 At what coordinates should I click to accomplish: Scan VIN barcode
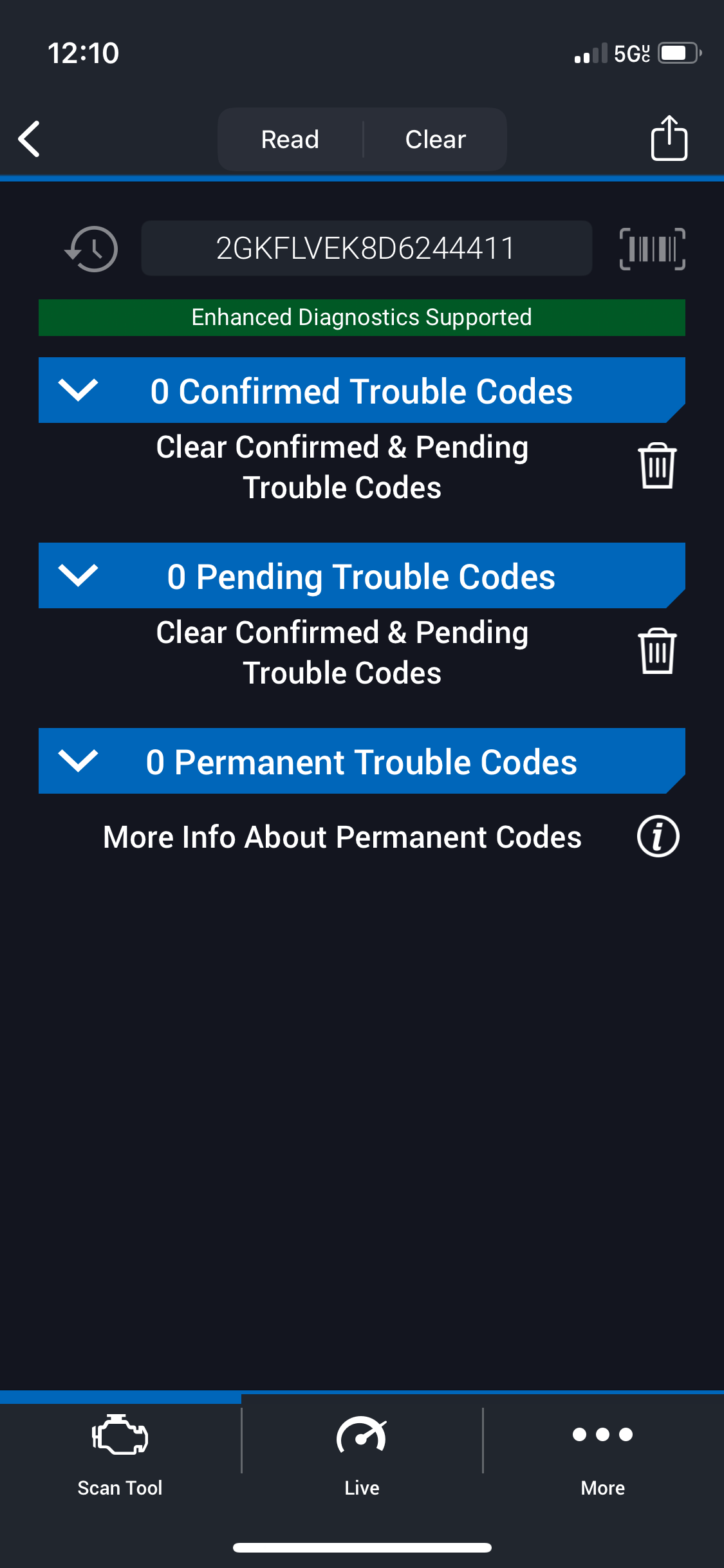[x=652, y=248]
